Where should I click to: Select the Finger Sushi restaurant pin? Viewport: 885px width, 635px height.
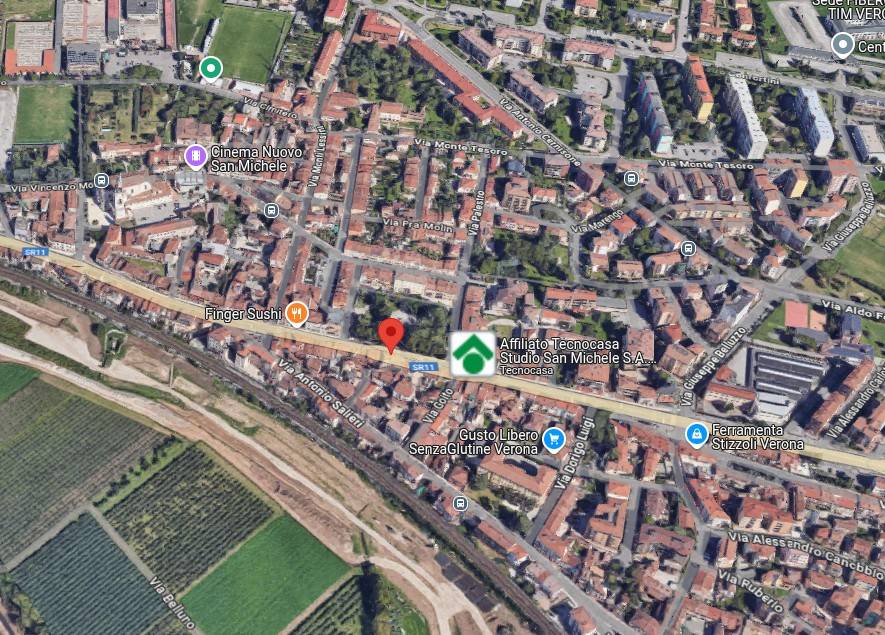pyautogui.click(x=296, y=314)
